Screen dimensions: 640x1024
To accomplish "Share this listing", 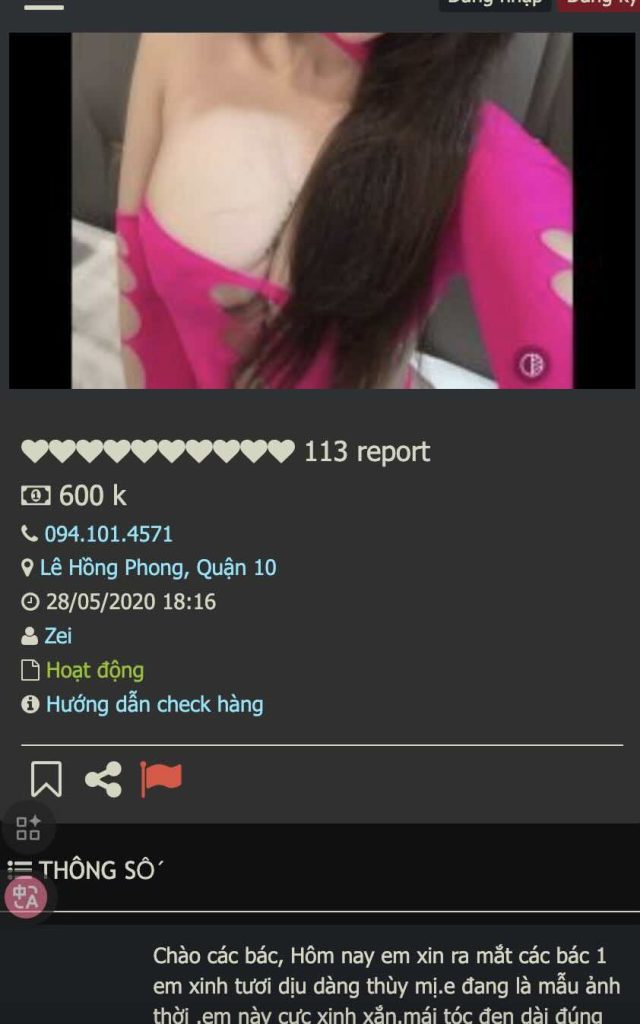I will [x=103, y=779].
